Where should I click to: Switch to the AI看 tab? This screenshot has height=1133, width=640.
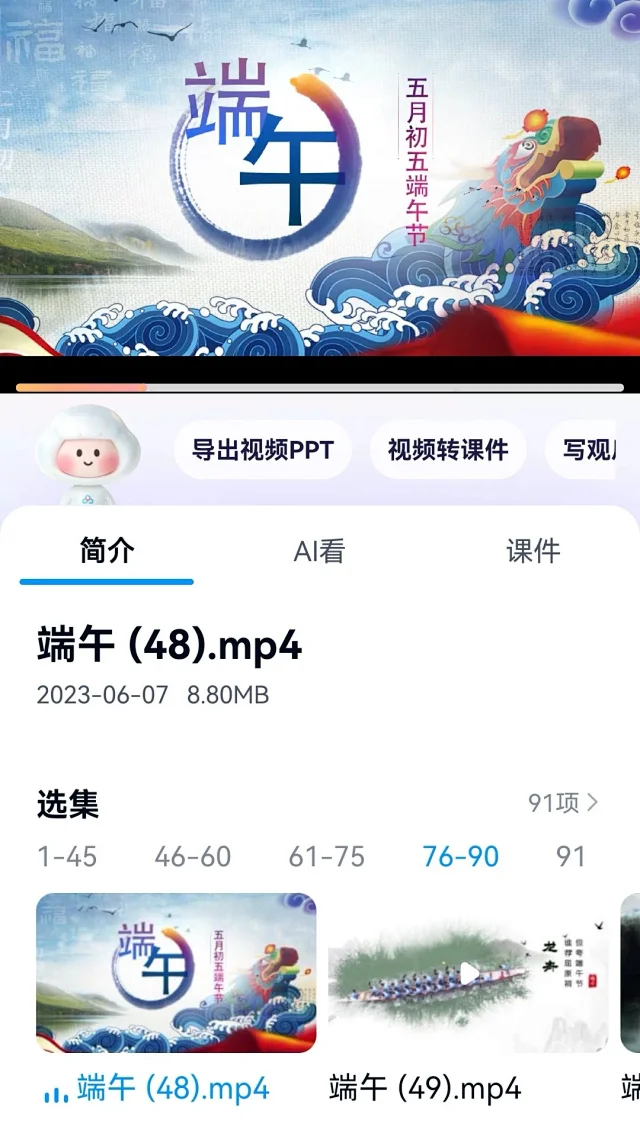[319, 551]
